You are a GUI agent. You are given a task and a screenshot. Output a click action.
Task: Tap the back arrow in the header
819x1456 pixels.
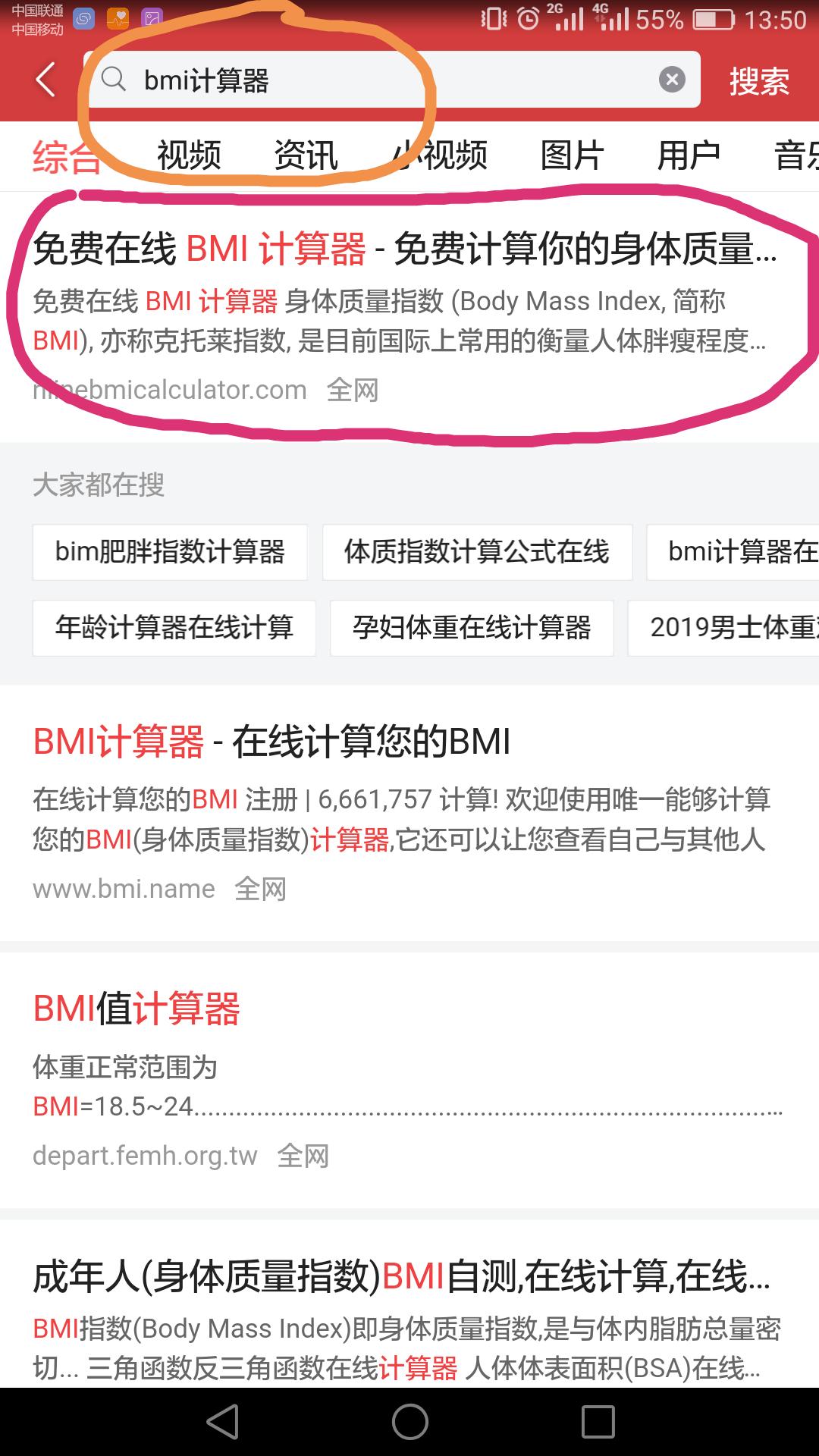pyautogui.click(x=43, y=79)
